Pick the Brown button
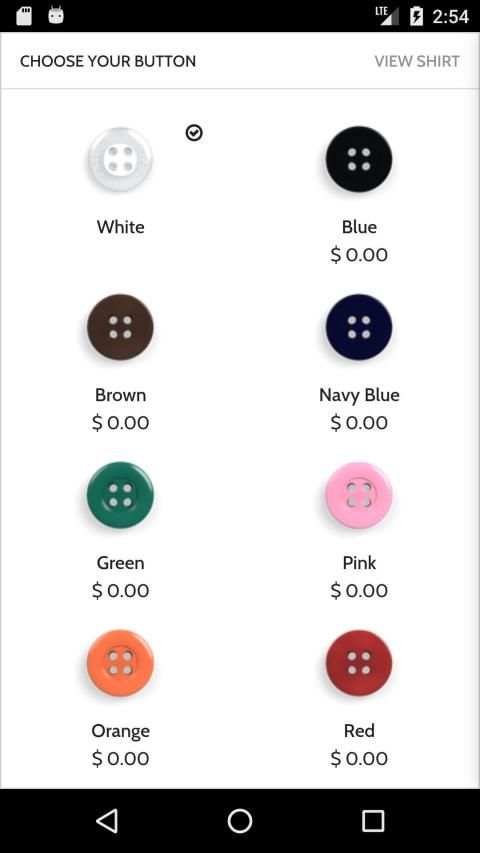480x853 pixels. (120, 327)
